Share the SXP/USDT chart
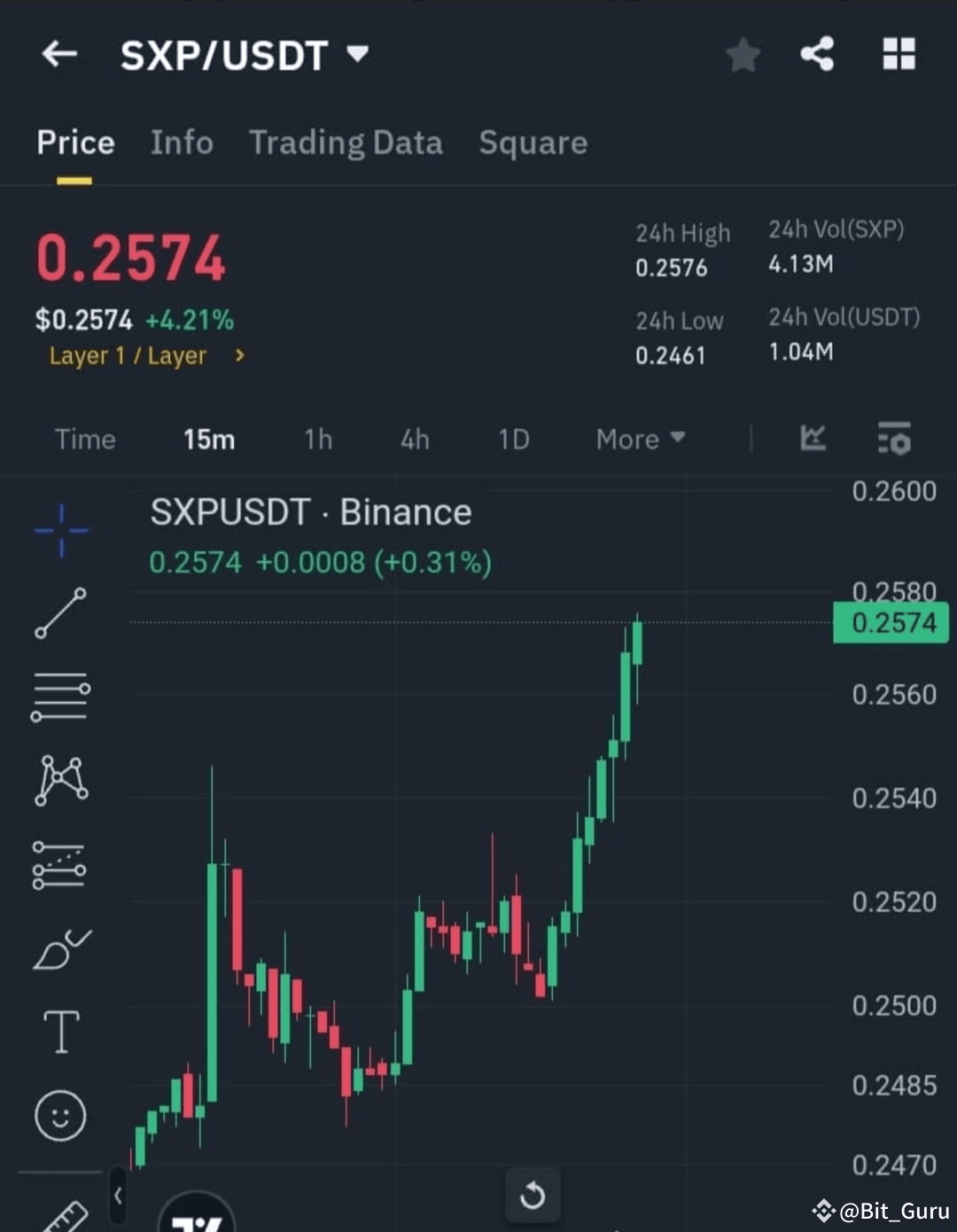The width and height of the screenshot is (957, 1232). (x=816, y=53)
